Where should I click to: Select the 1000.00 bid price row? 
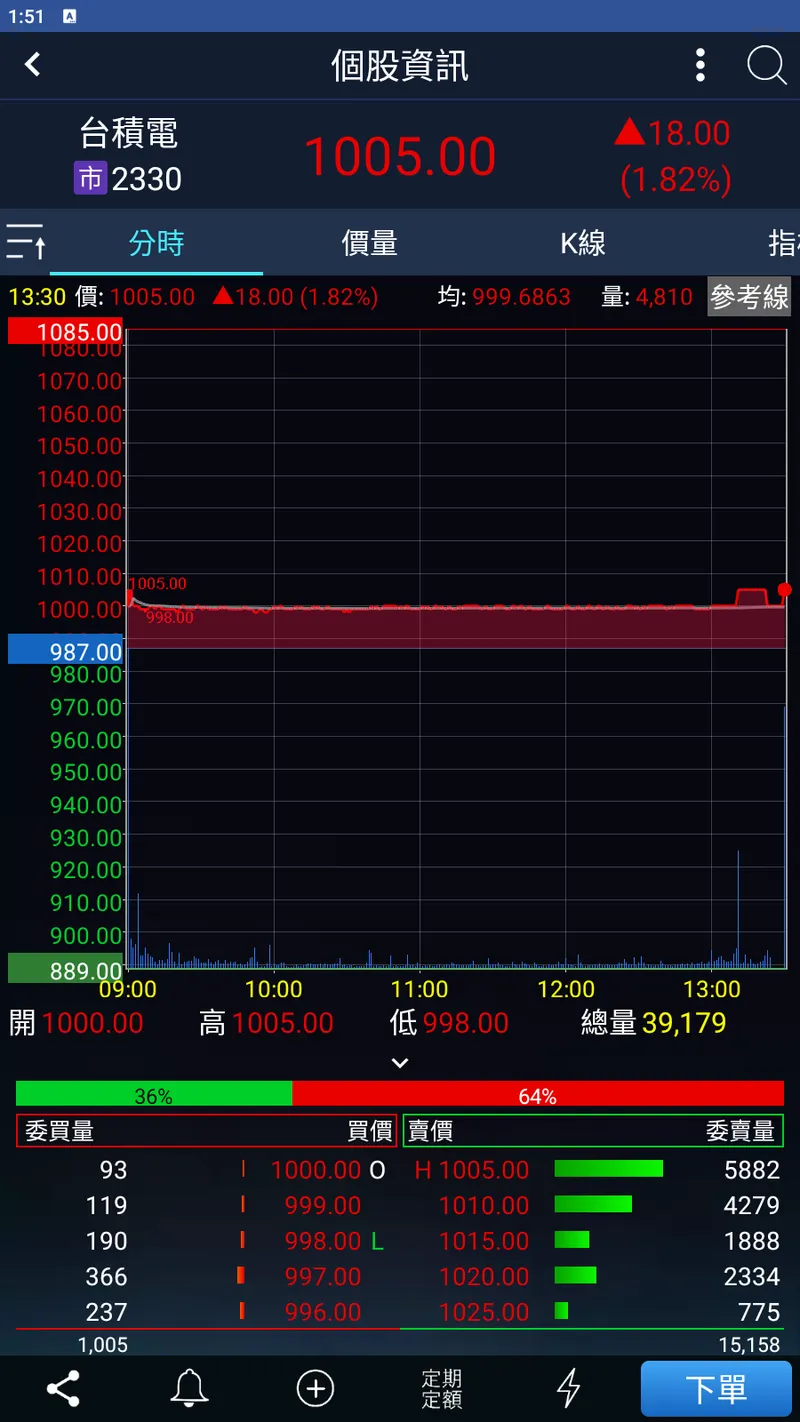[x=316, y=1170]
